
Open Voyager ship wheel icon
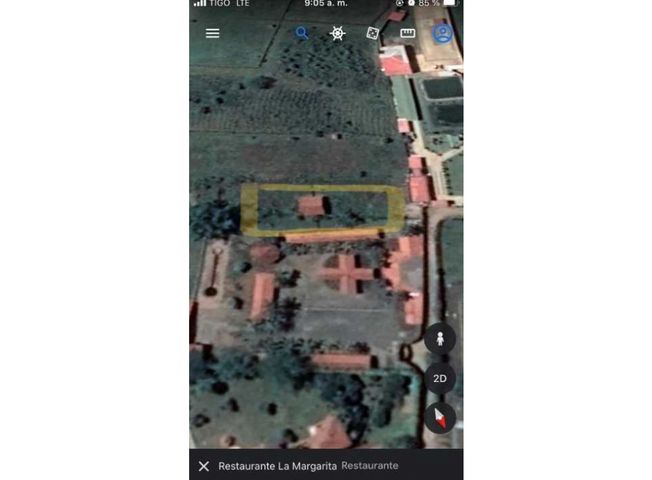pyautogui.click(x=338, y=33)
